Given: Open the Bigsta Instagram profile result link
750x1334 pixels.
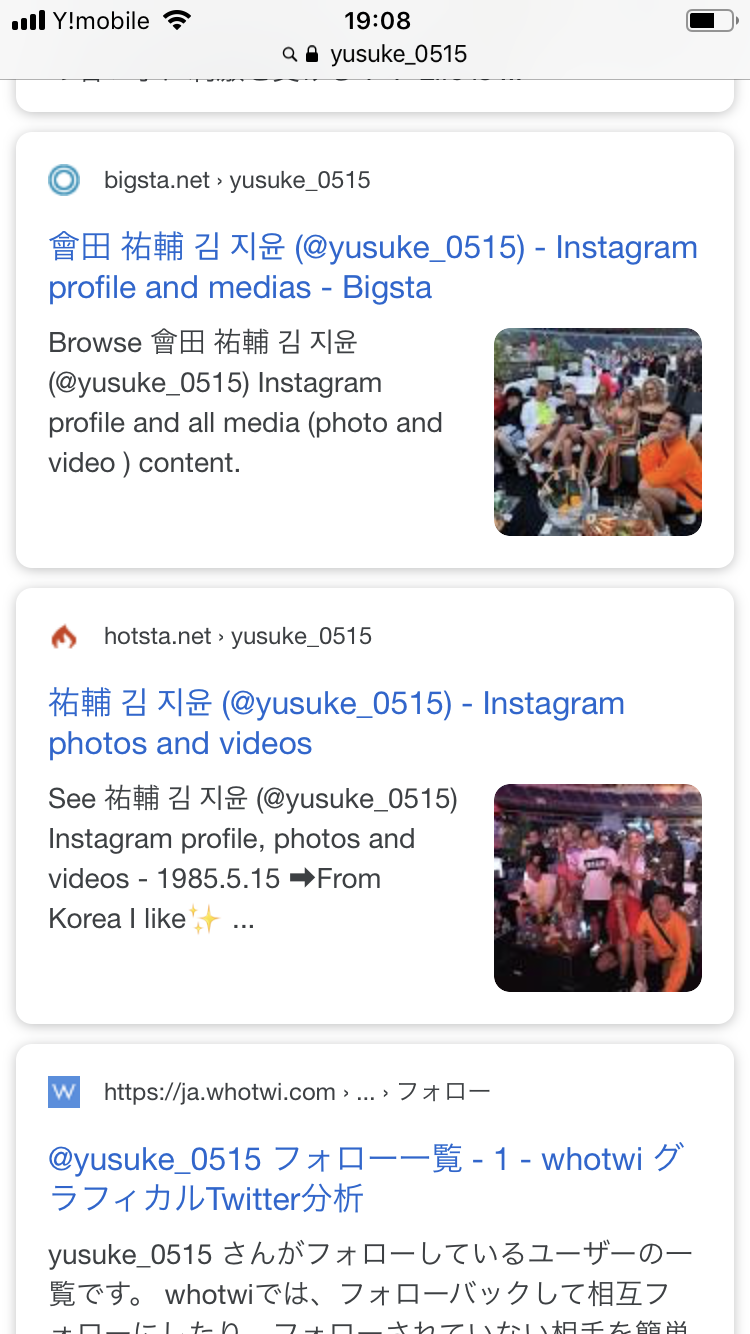Looking at the screenshot, I should click(x=372, y=267).
